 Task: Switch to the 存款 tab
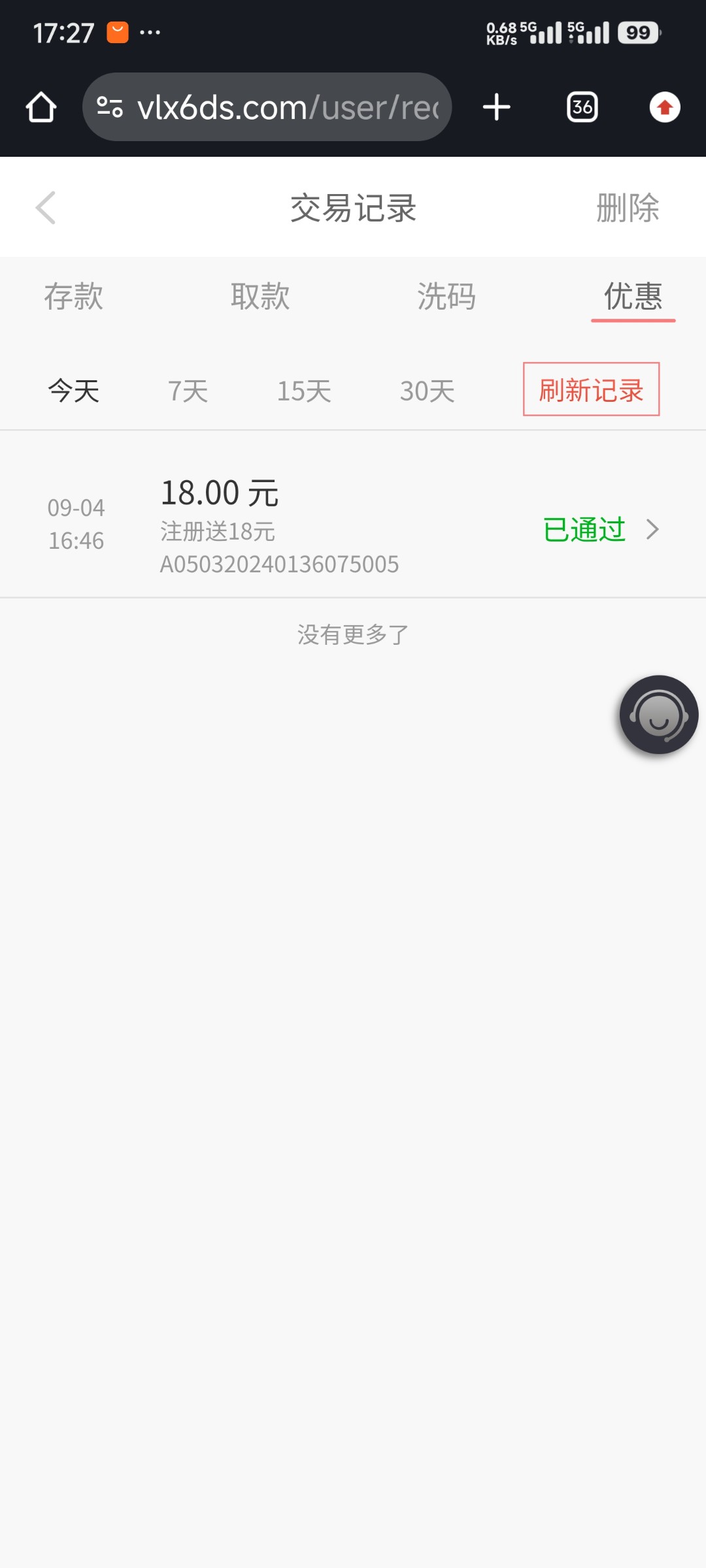coord(73,296)
